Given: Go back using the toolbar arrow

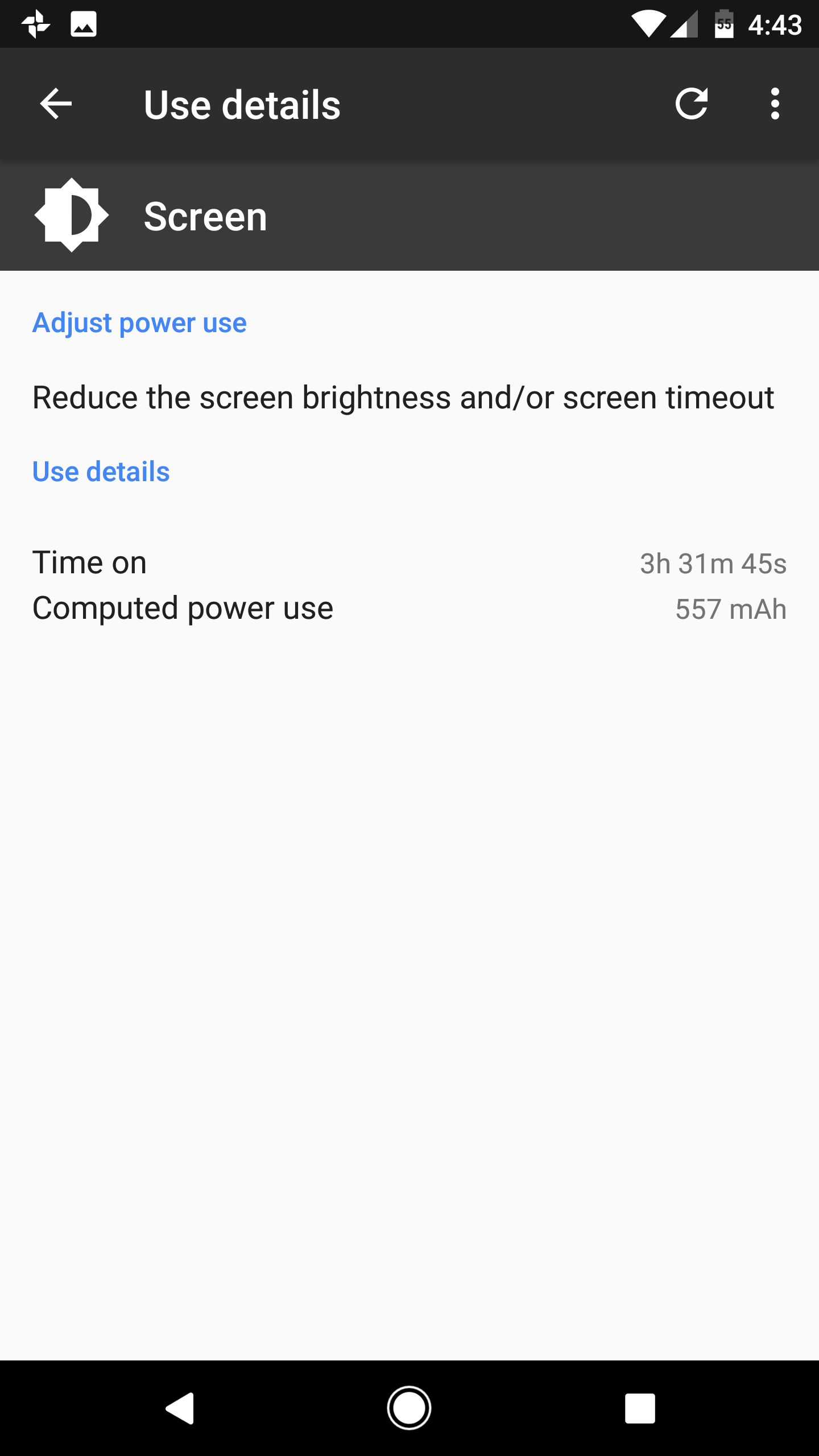Looking at the screenshot, I should coord(56,104).
